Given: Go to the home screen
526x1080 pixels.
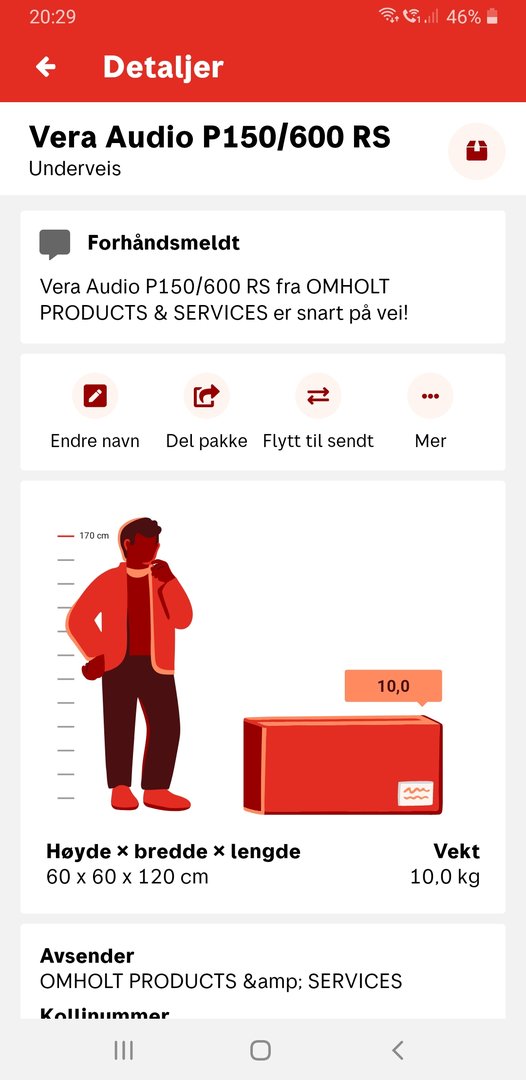Looking at the screenshot, I should coord(260,1050).
